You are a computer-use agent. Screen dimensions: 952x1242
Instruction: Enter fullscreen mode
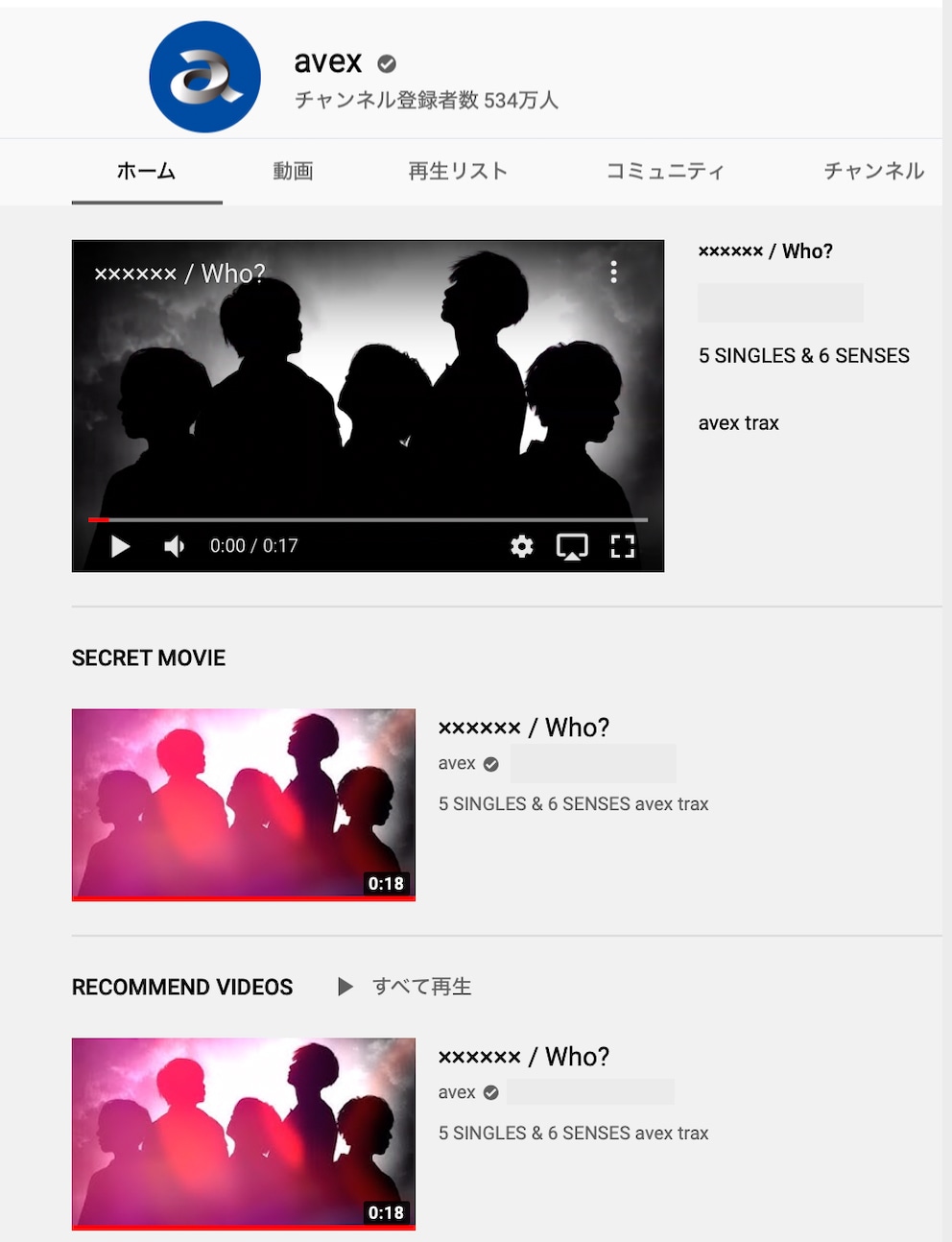(x=623, y=546)
